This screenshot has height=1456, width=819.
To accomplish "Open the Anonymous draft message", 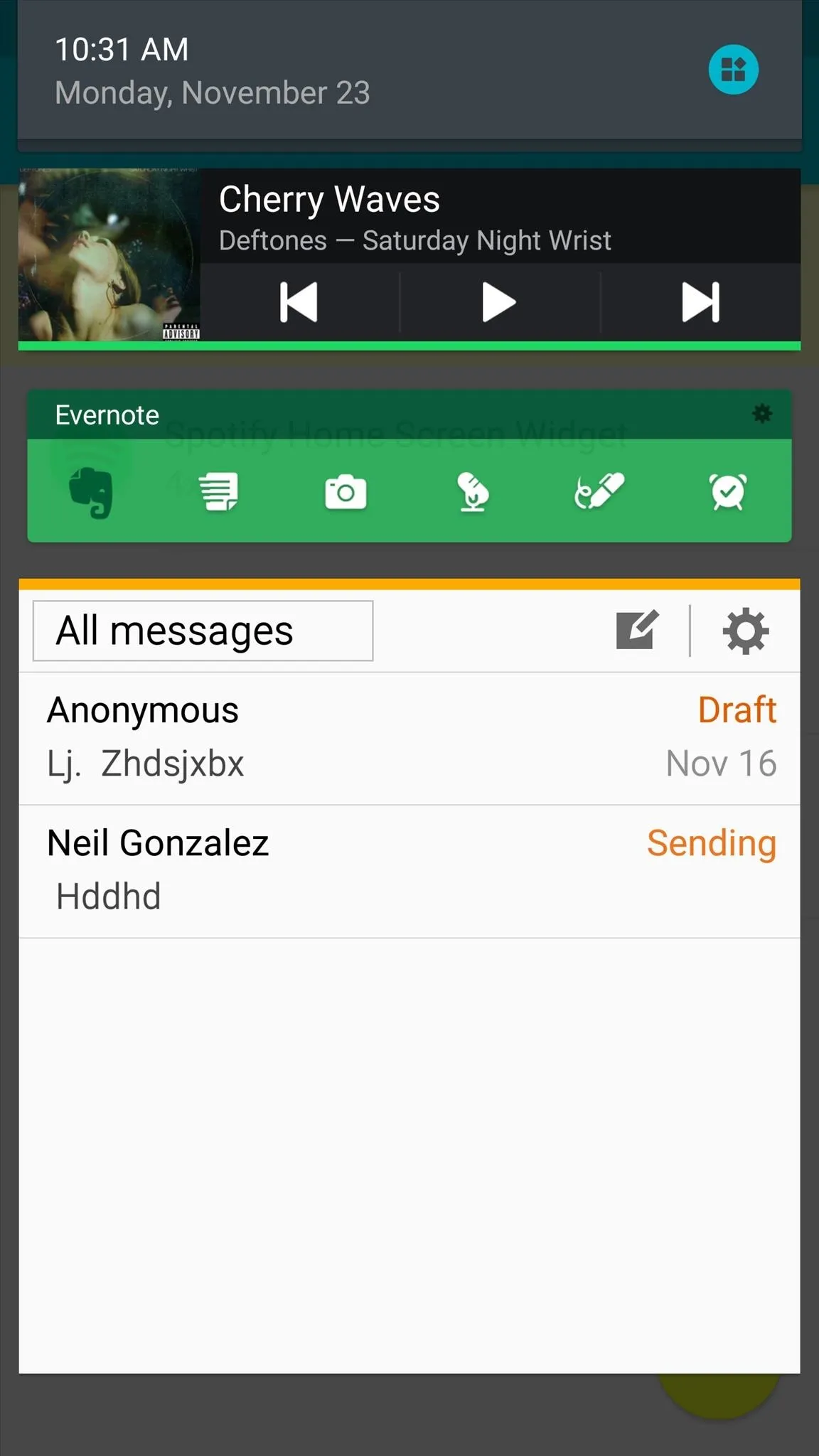I will tap(409, 738).
